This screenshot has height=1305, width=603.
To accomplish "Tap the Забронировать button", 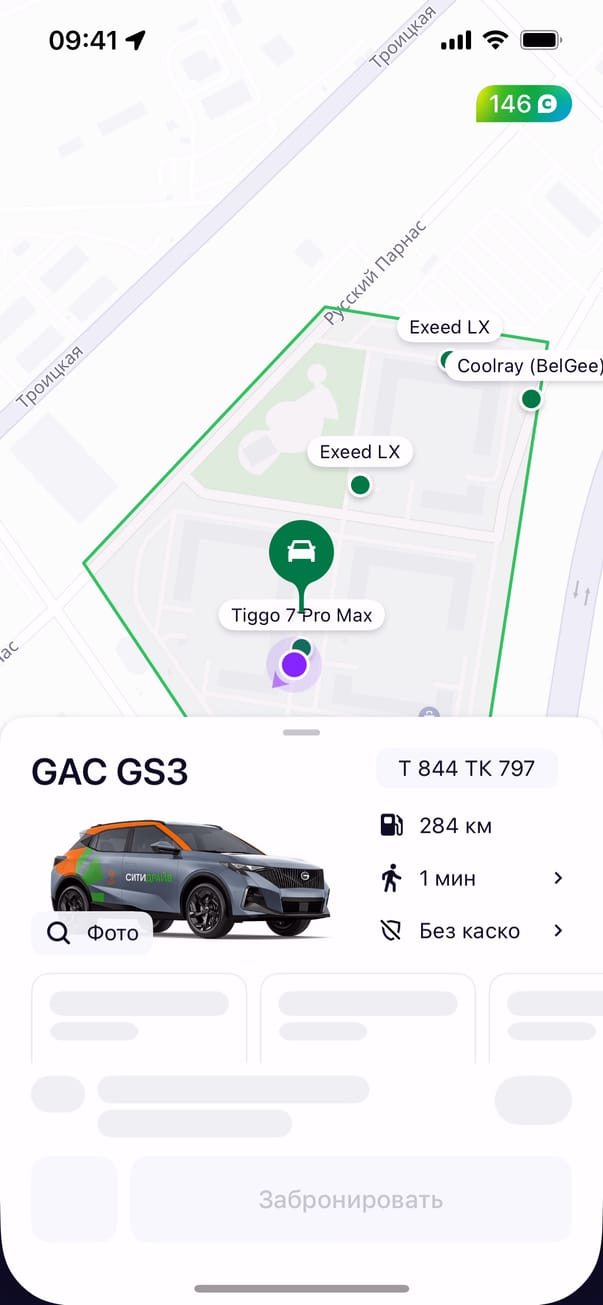I will 350,1199.
